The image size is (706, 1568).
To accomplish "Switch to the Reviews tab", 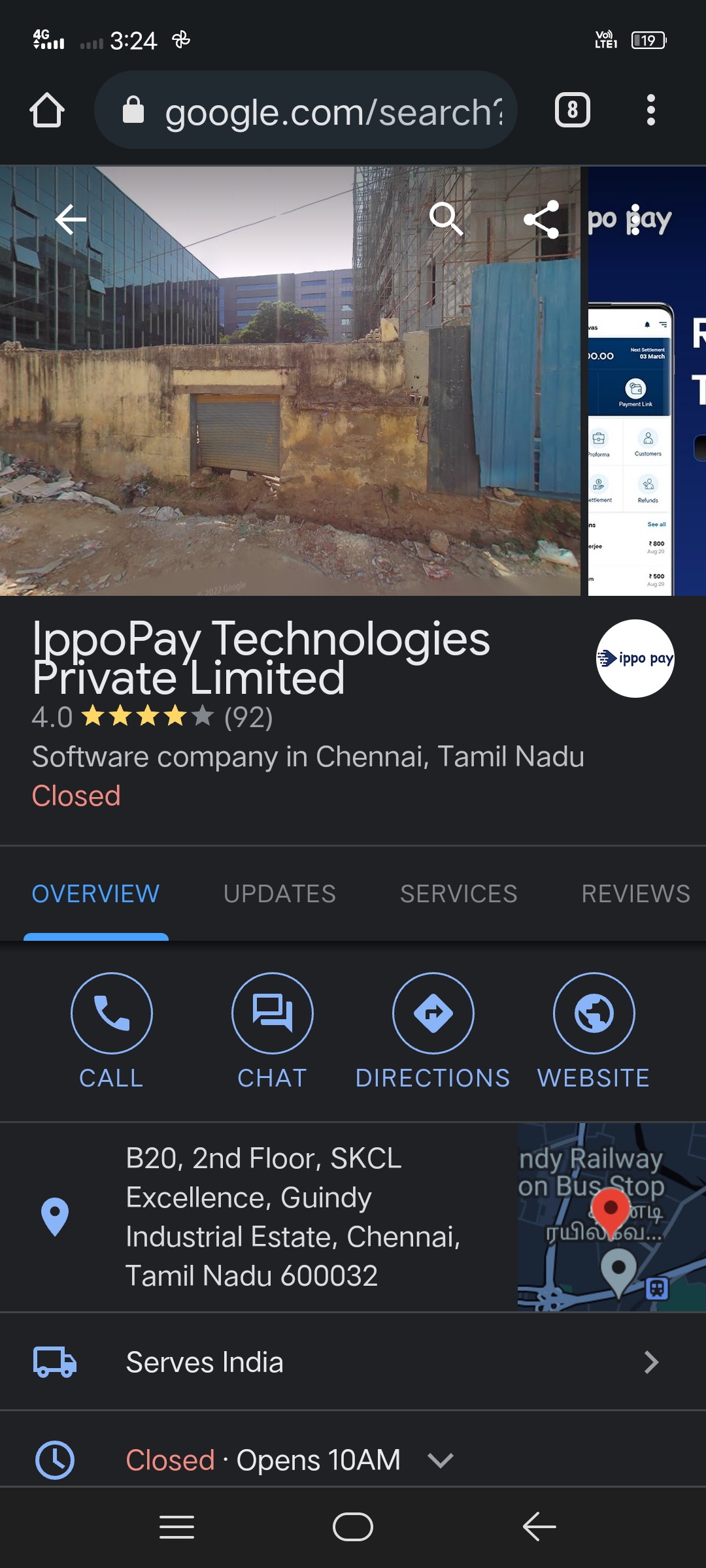I will (635, 894).
